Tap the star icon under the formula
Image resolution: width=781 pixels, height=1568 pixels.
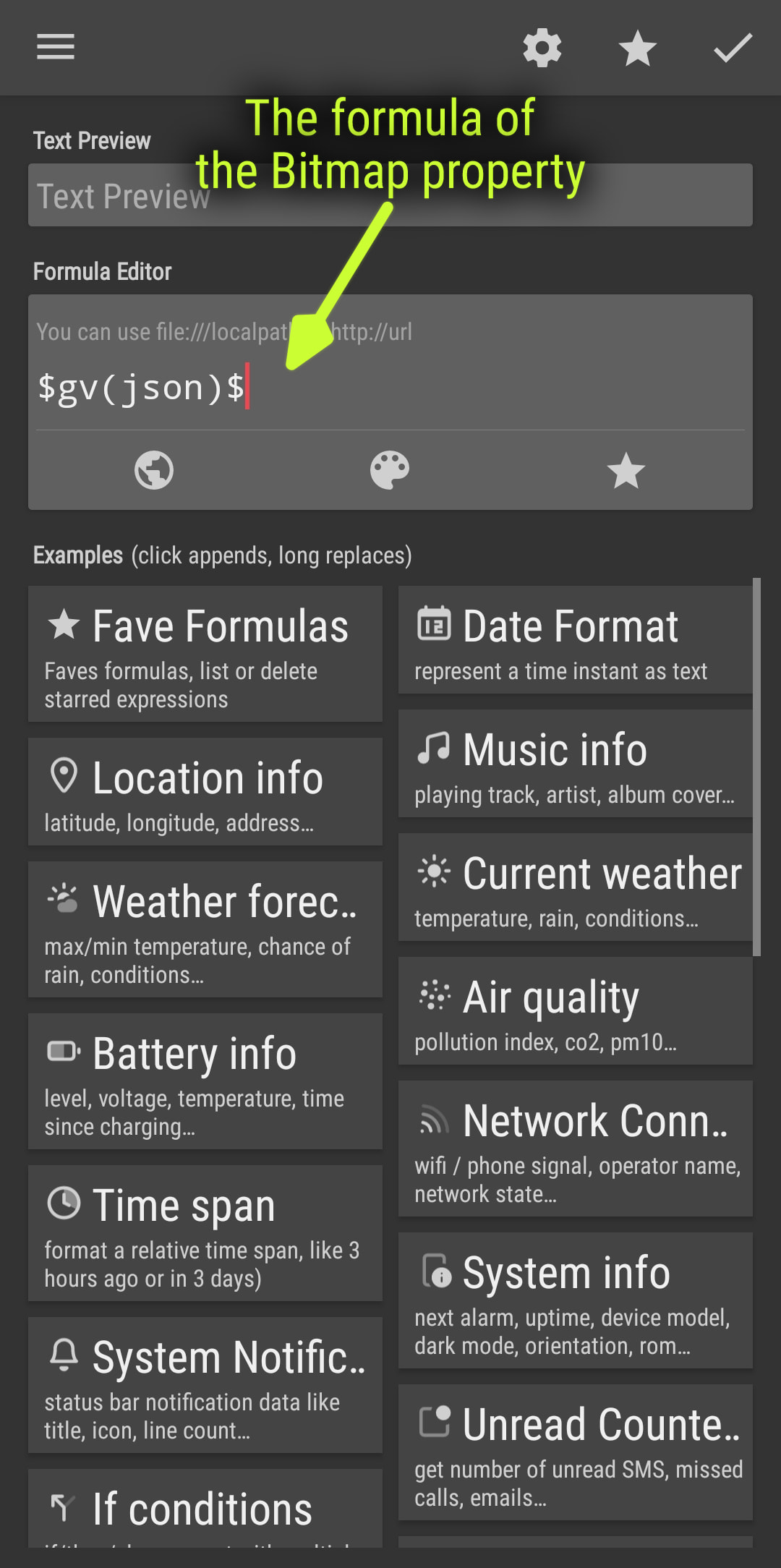coord(626,470)
